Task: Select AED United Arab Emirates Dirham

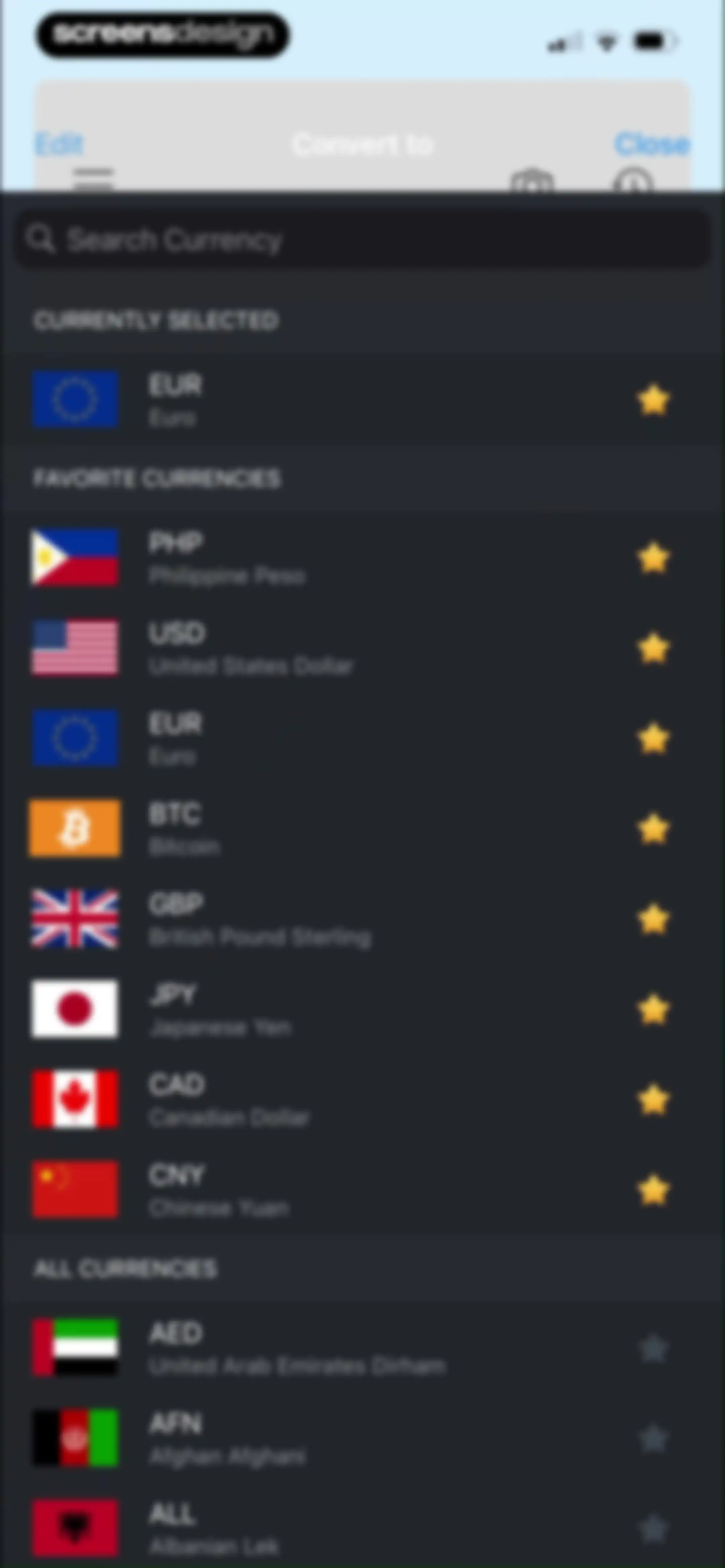Action: tap(363, 1348)
